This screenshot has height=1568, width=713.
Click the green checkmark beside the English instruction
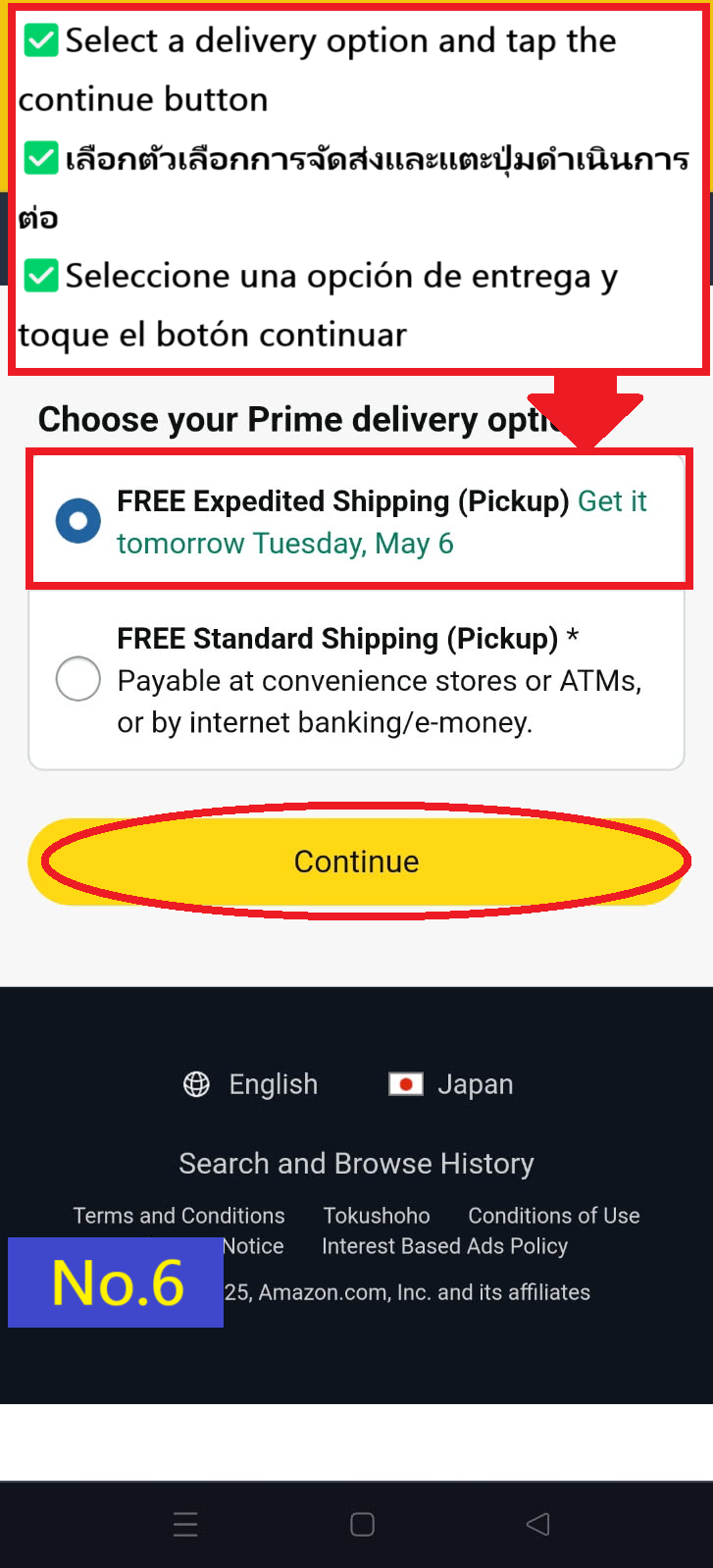39,40
